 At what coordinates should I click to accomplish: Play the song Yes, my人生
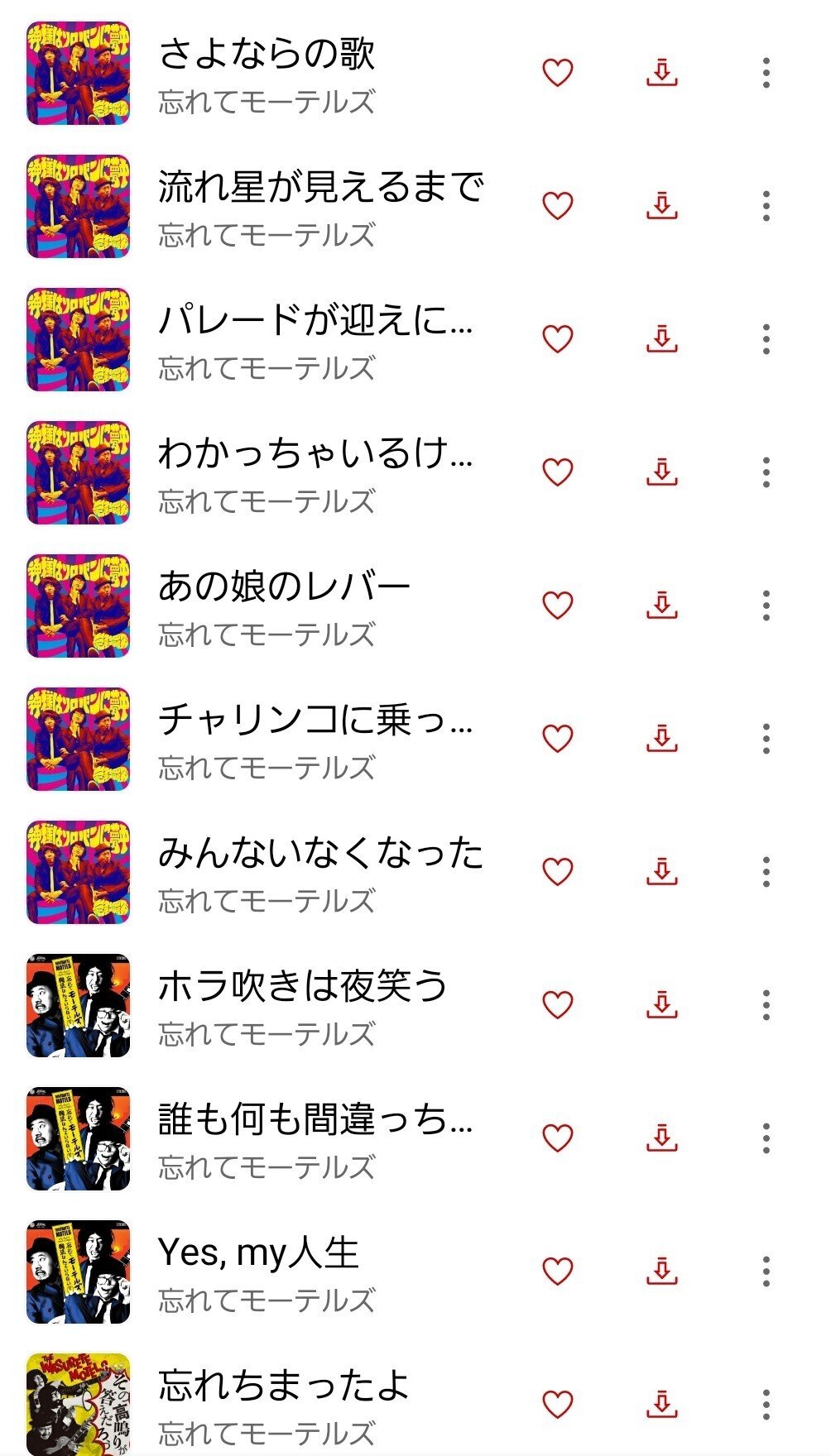click(x=258, y=1253)
